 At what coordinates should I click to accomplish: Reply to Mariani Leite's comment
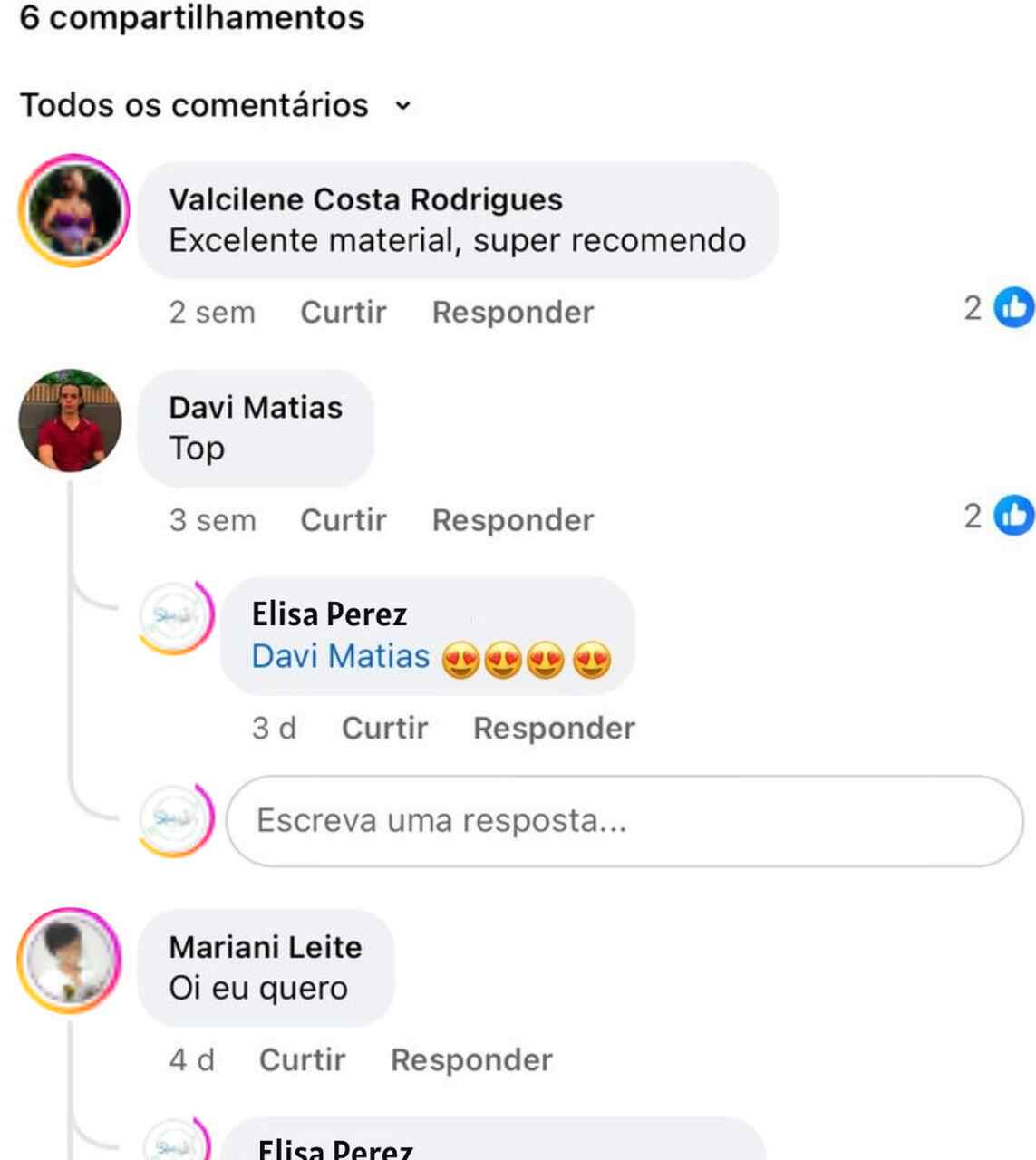pos(471,1059)
